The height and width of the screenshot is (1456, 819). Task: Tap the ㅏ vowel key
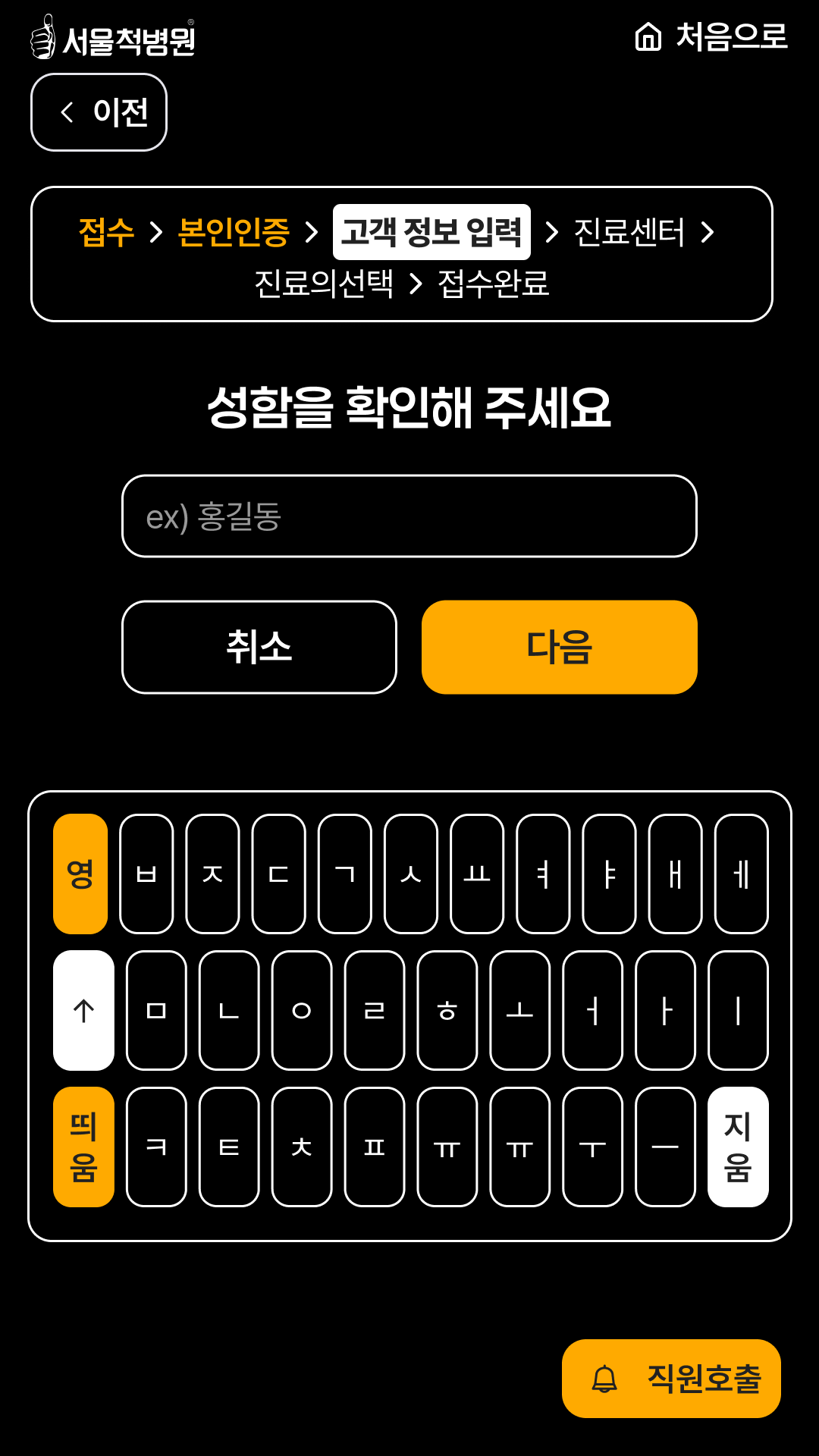(665, 1010)
